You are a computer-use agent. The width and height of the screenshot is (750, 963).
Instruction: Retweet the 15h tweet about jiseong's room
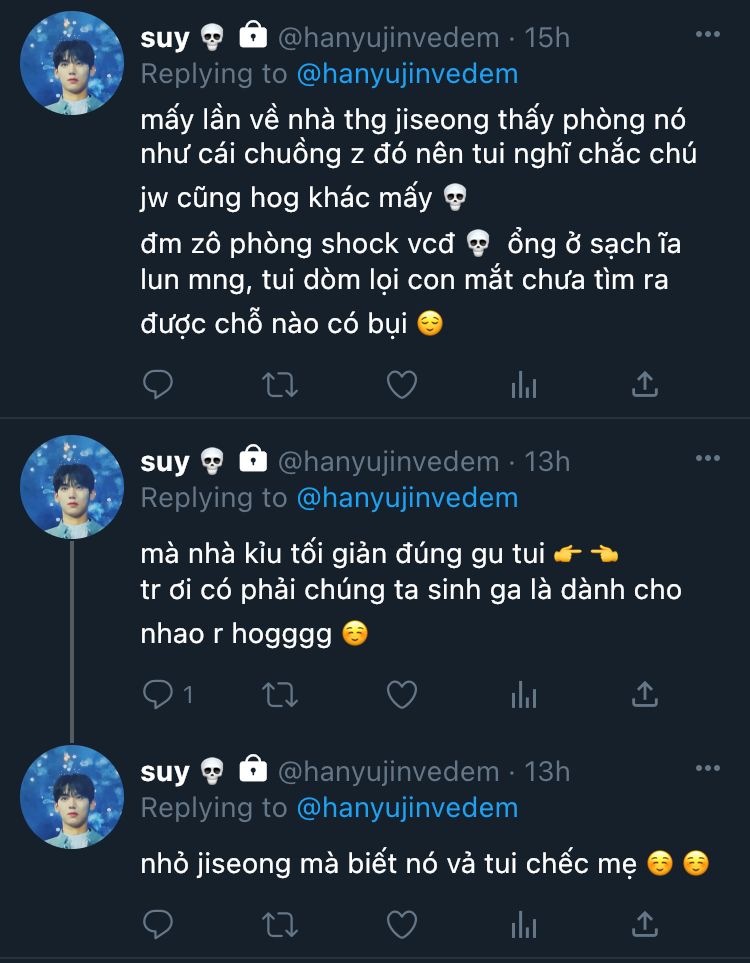pos(279,384)
